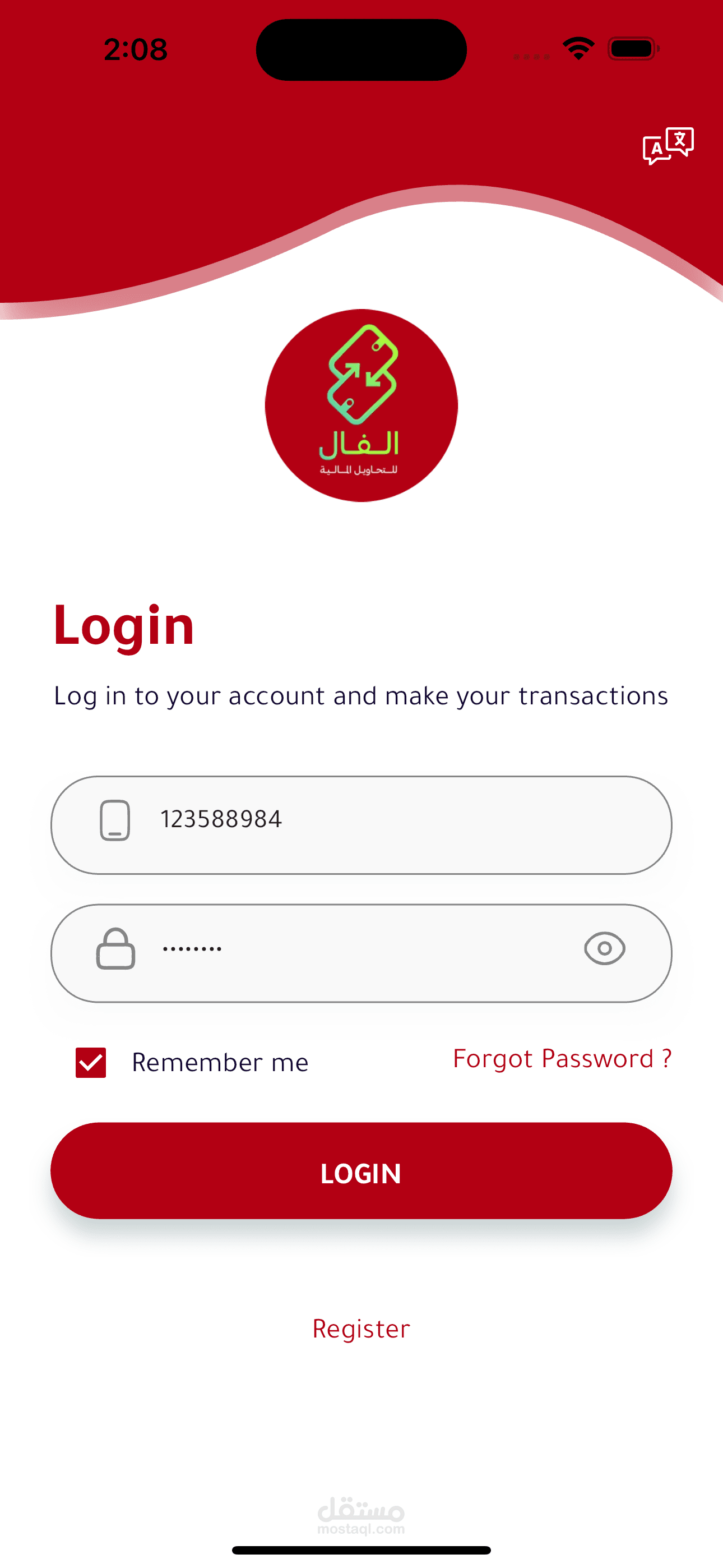The height and width of the screenshot is (1568, 723).
Task: Tap the phone number field
Action: click(361, 825)
